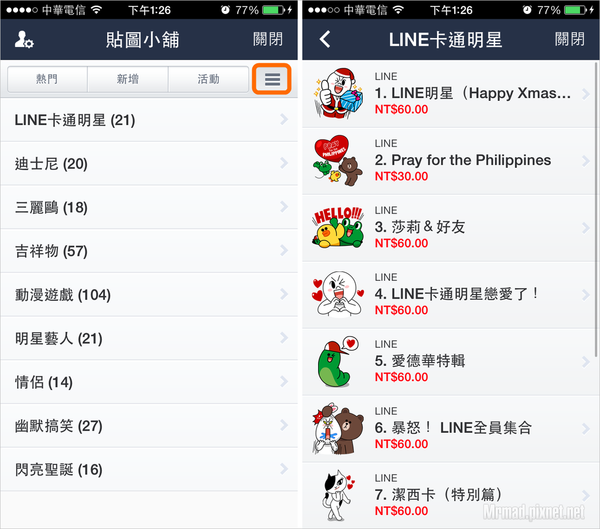This screenshot has height=529, width=600.
Task: Open the 動漫遊戲 (104) category
Action: pos(148,295)
